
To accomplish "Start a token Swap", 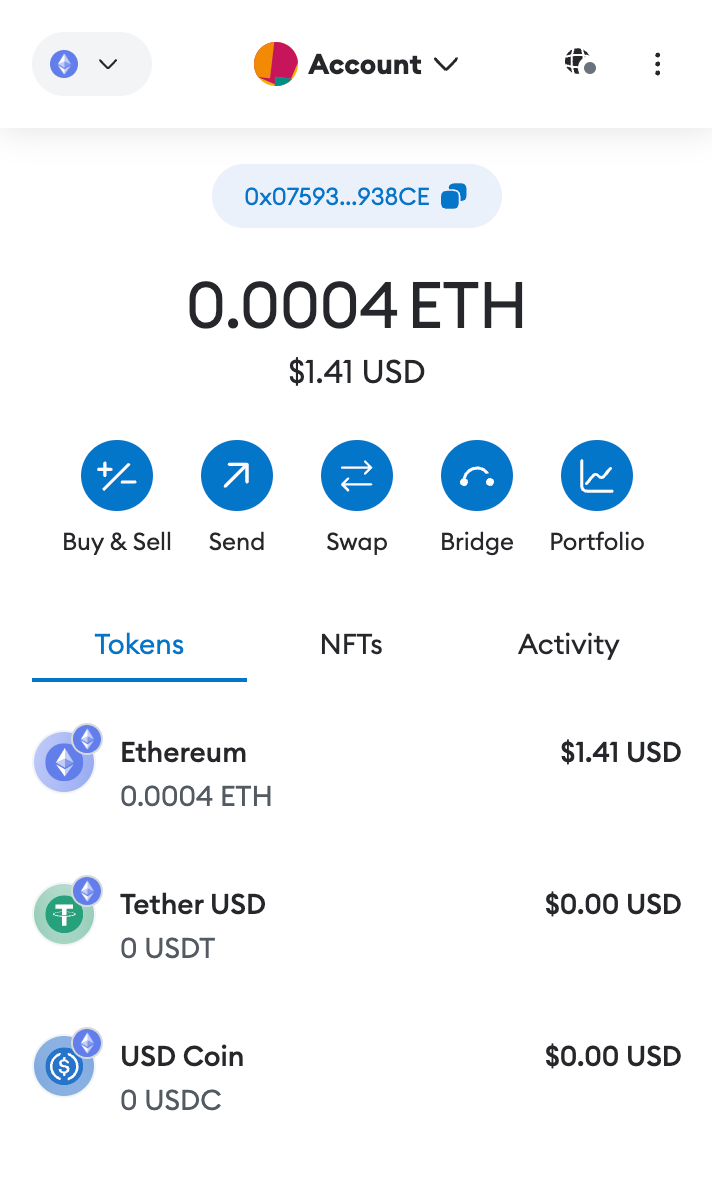I will [357, 475].
